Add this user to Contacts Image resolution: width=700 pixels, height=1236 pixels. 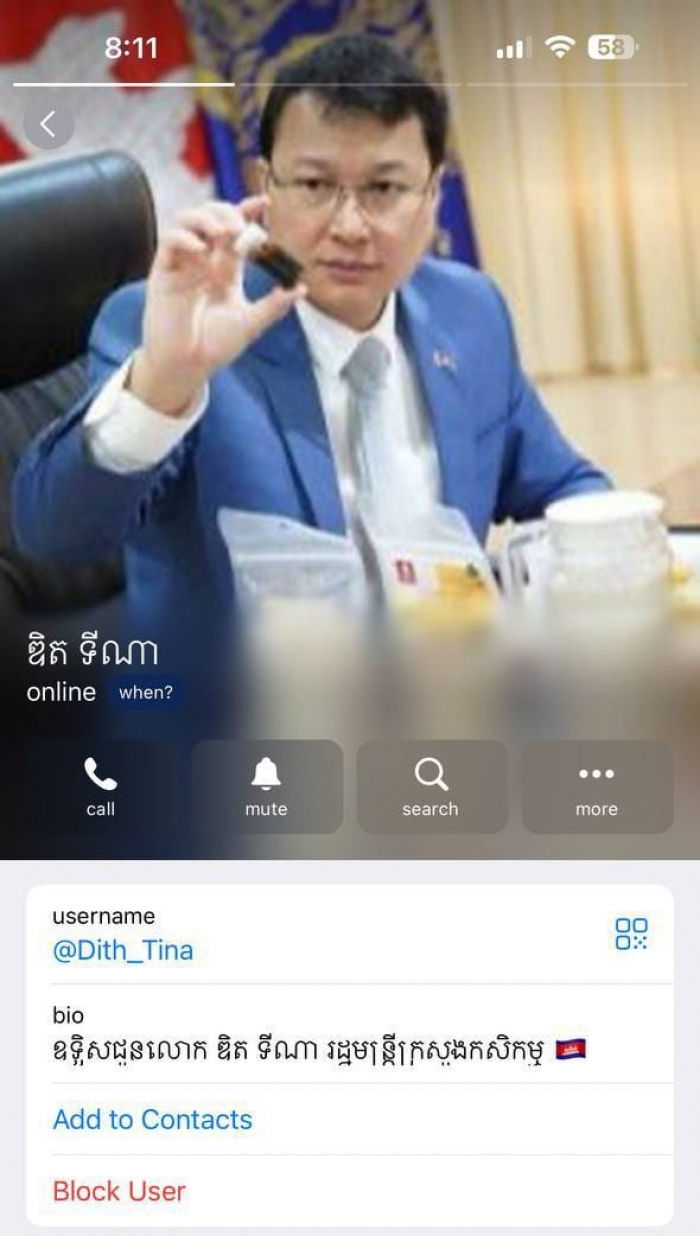pos(152,1119)
